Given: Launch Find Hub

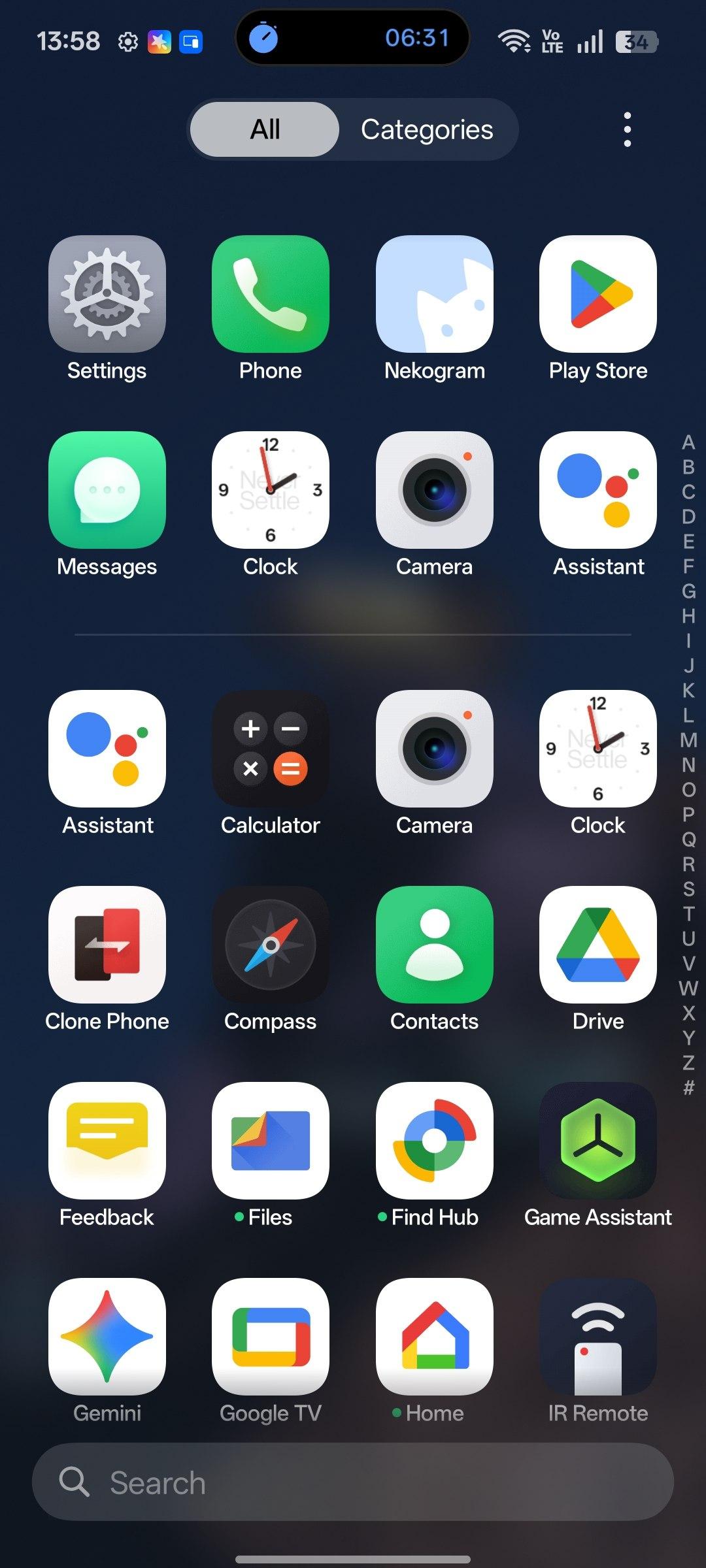Looking at the screenshot, I should 434,1141.
